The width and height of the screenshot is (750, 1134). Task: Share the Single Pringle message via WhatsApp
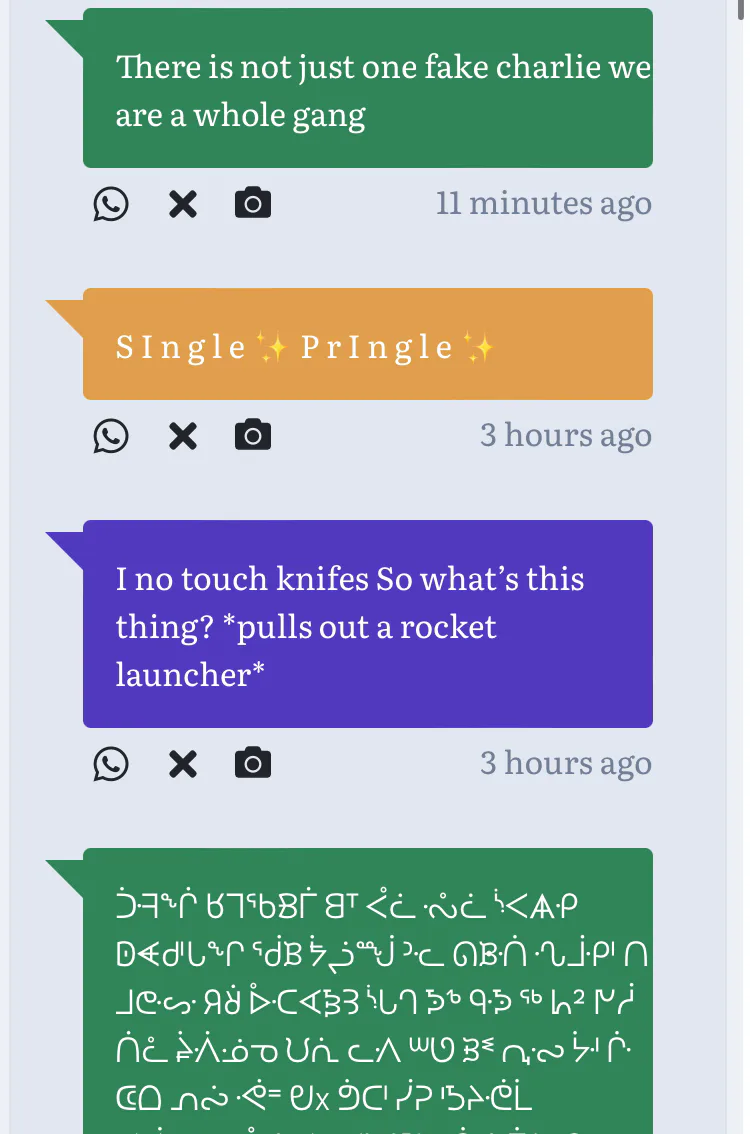click(111, 436)
